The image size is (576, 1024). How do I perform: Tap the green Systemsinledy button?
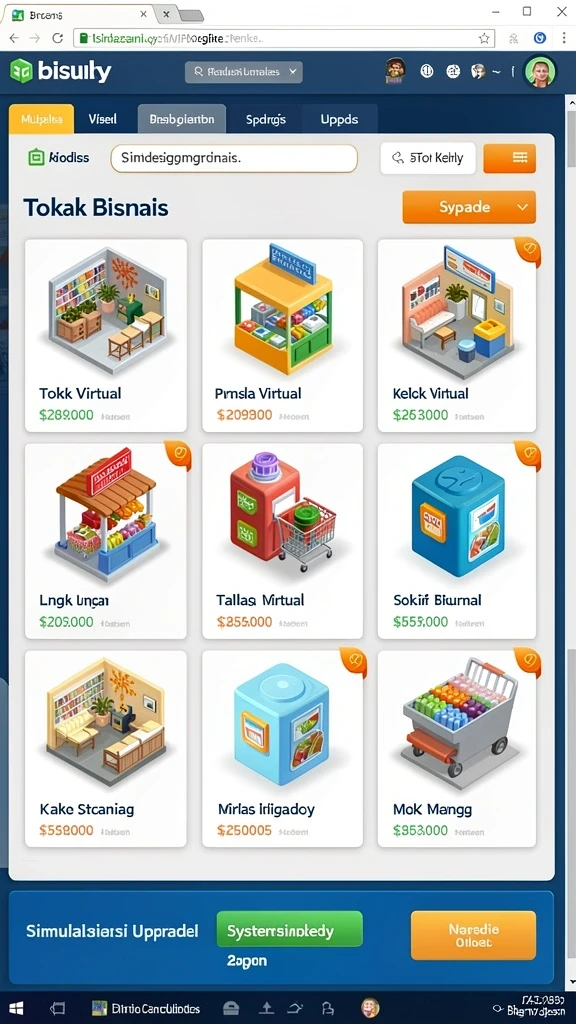[x=289, y=929]
